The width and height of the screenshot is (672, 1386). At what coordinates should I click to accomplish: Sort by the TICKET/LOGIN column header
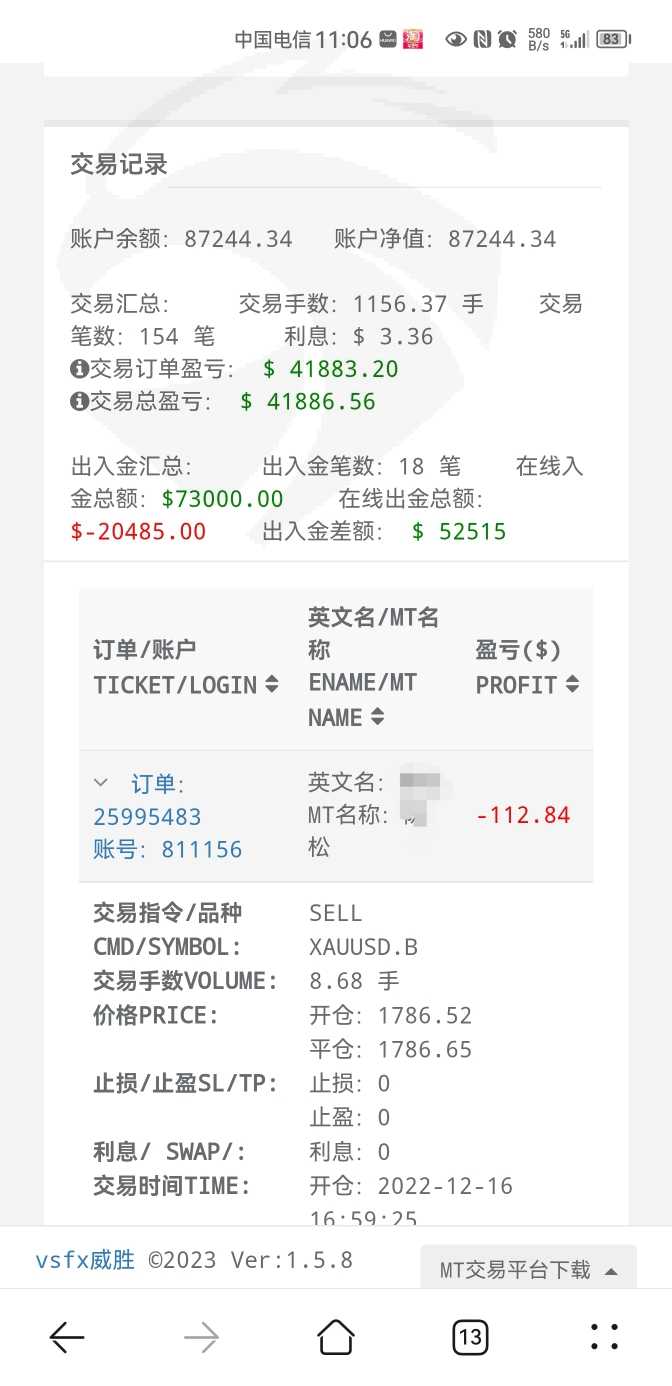(x=186, y=667)
